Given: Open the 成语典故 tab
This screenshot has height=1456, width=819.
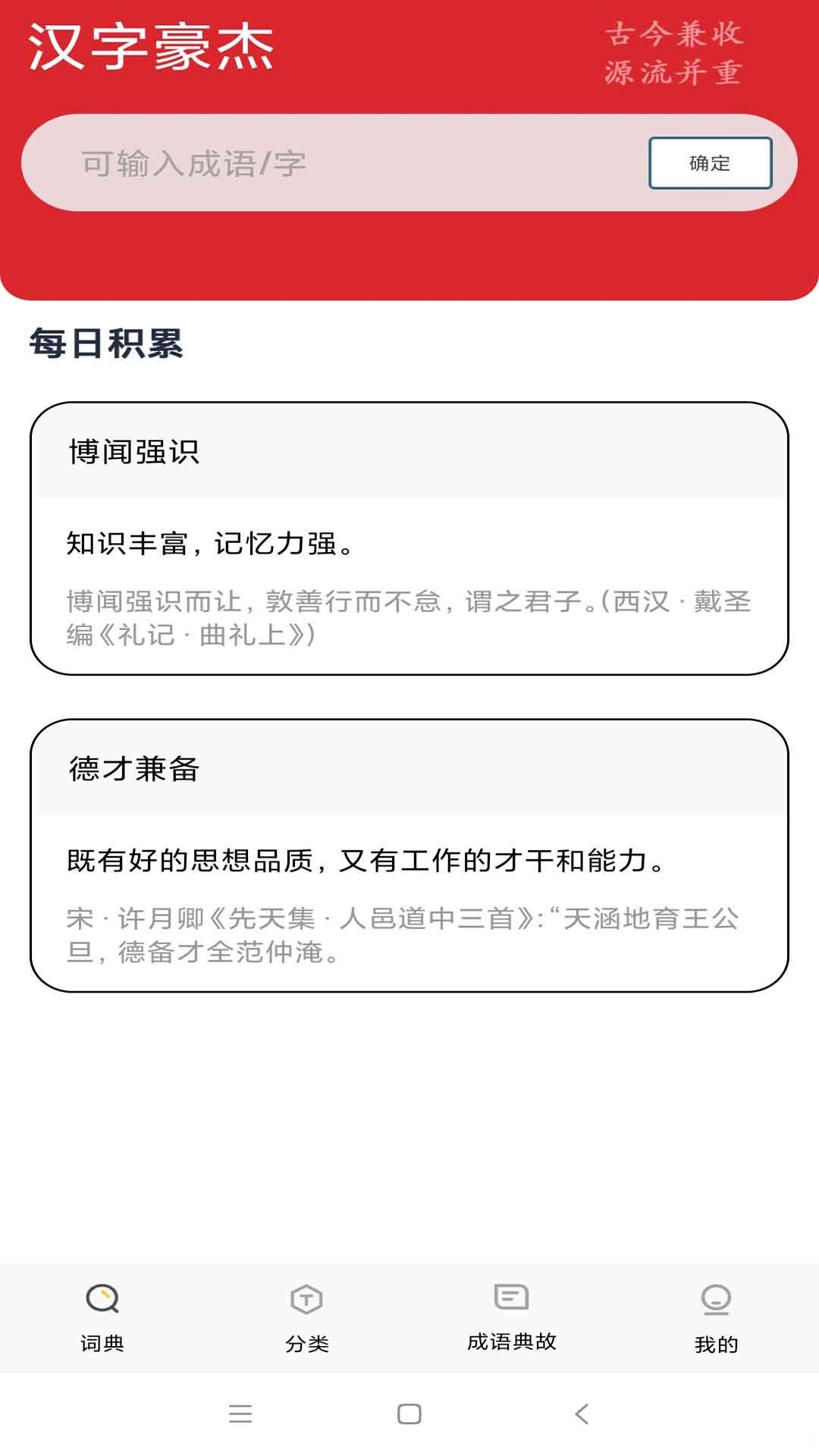Looking at the screenshot, I should tap(512, 1318).
